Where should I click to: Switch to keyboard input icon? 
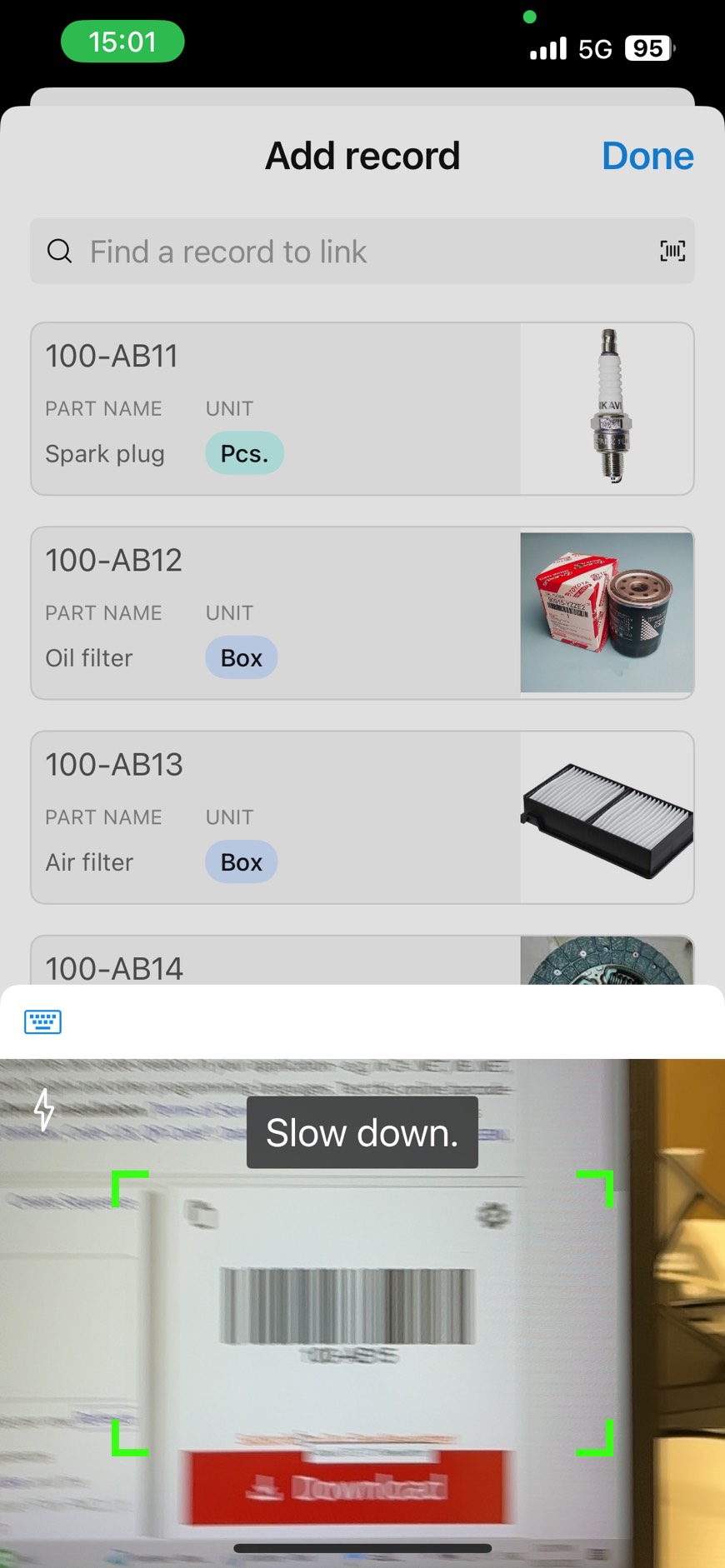43,1021
